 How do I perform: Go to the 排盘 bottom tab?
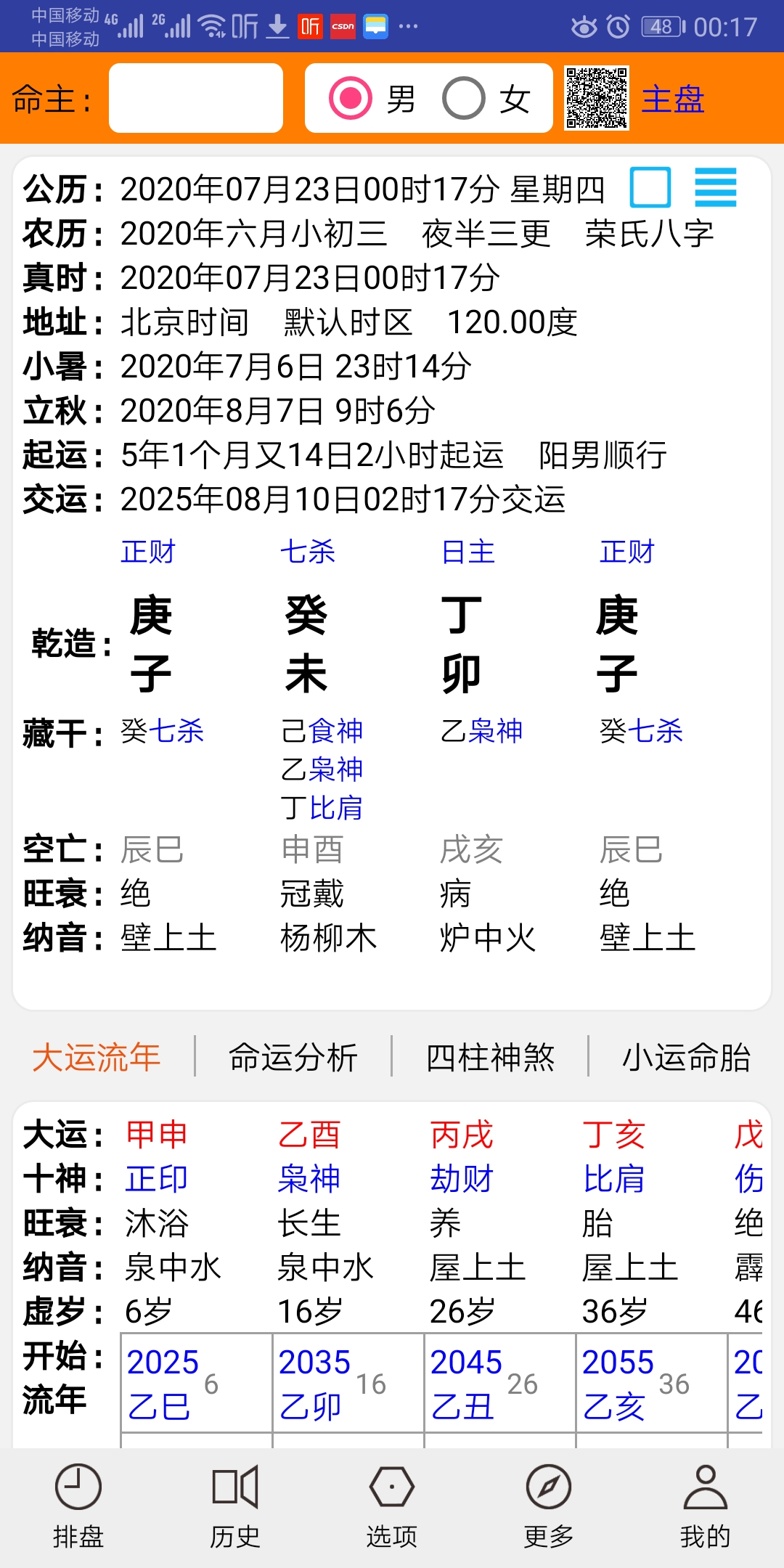(x=78, y=1506)
